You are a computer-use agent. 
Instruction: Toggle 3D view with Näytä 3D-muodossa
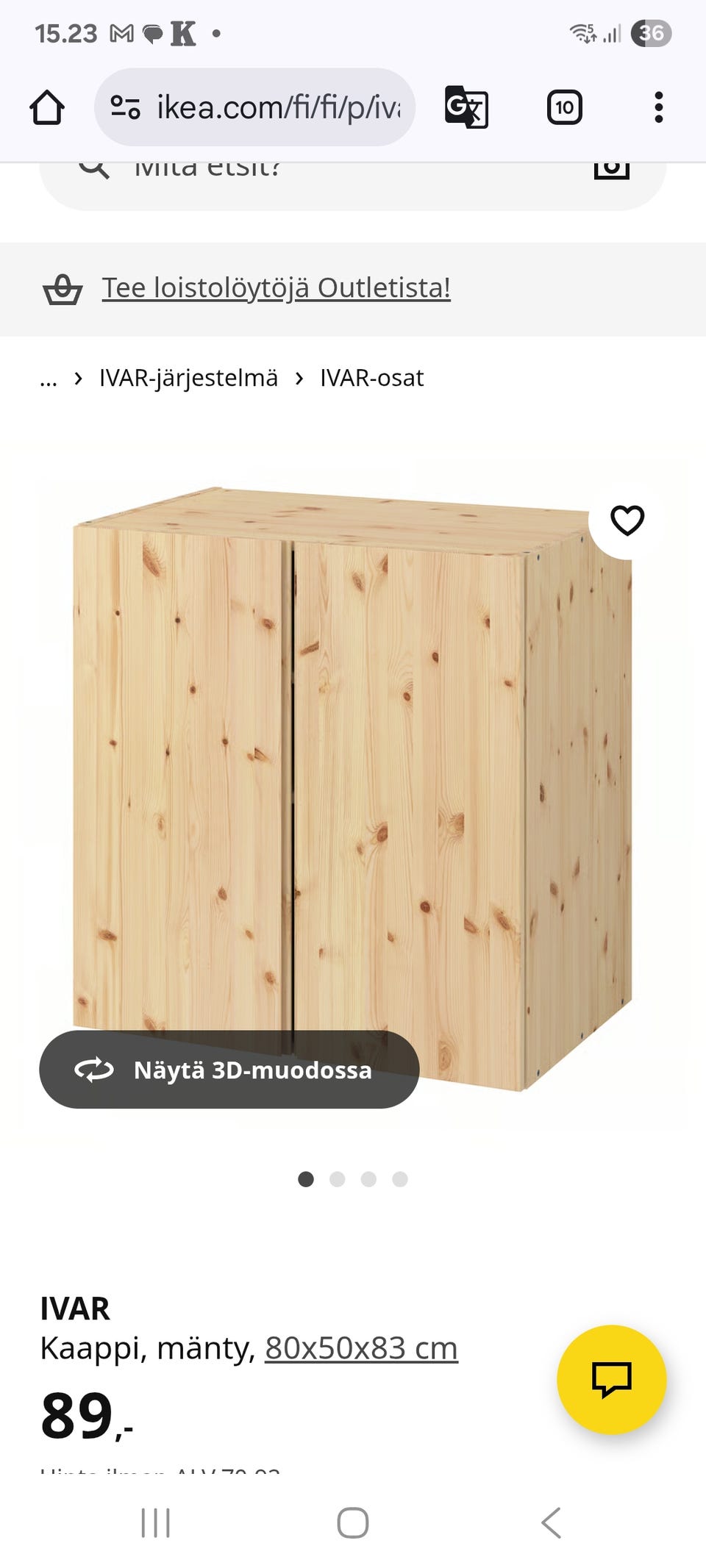tap(229, 1070)
